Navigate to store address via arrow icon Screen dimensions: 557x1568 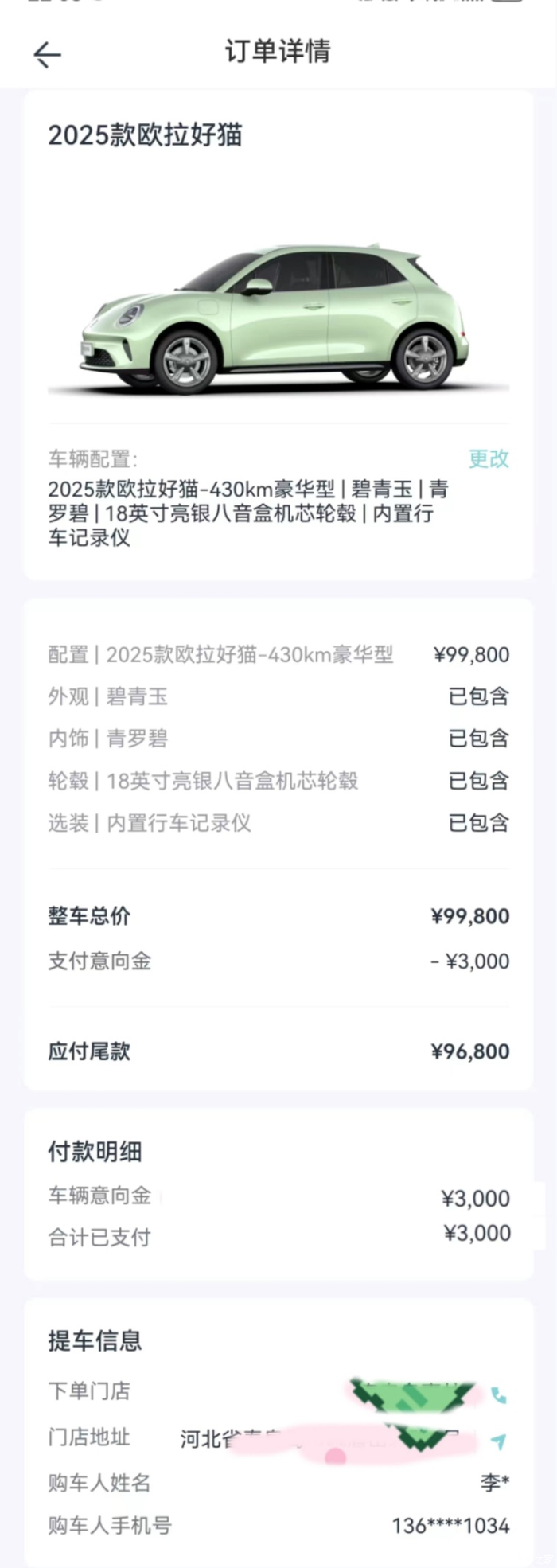point(499,1441)
